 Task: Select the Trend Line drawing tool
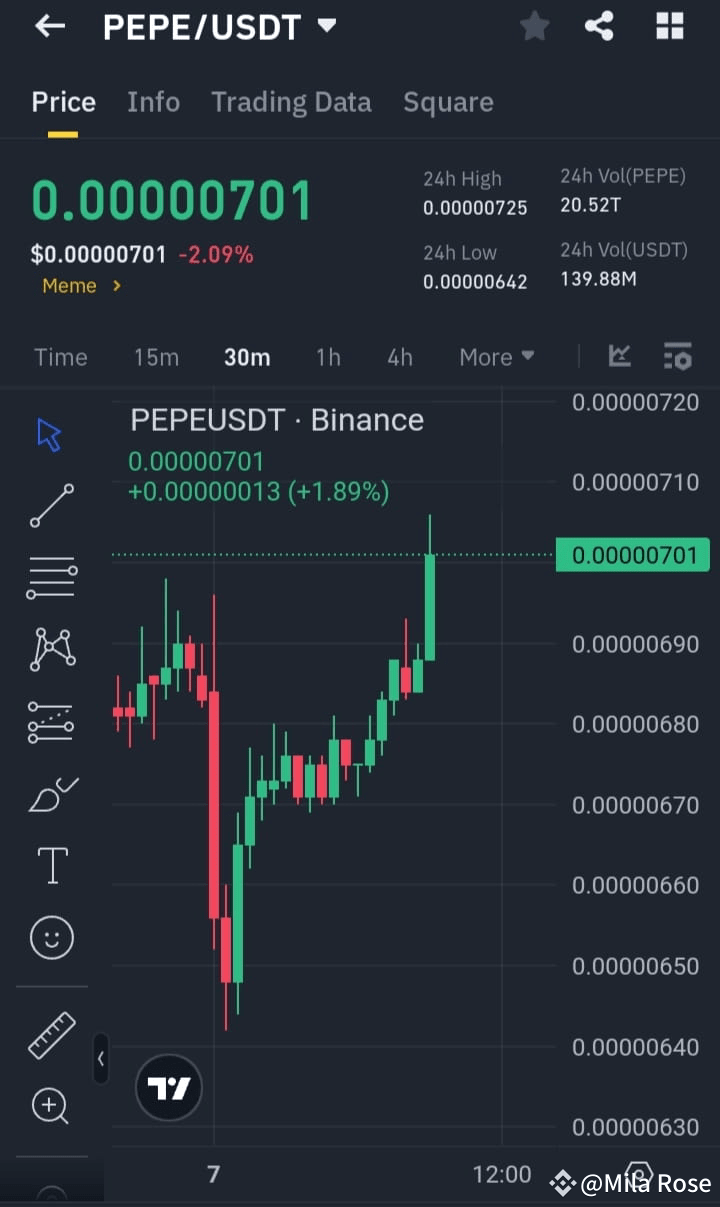point(50,506)
